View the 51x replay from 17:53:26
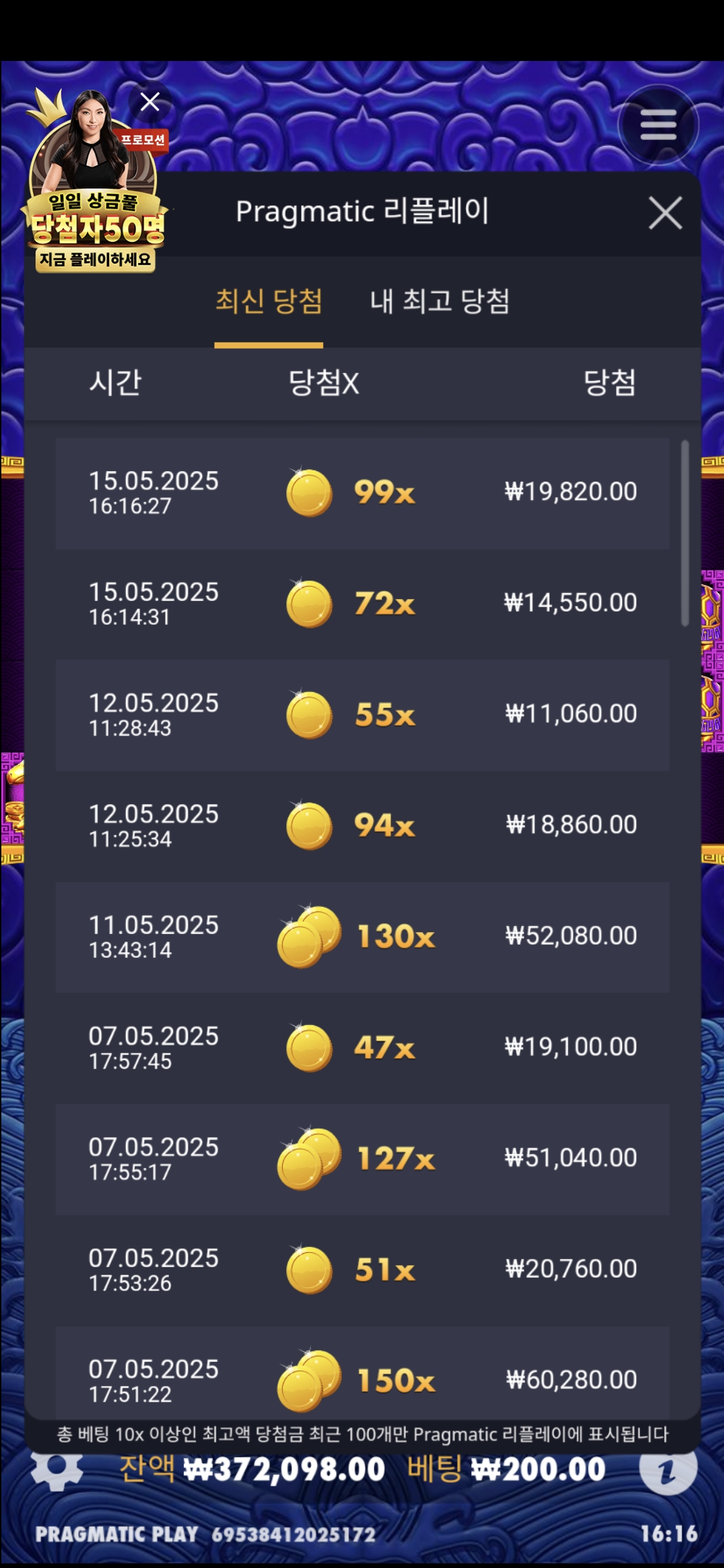Image resolution: width=724 pixels, height=1568 pixels. point(362,1270)
